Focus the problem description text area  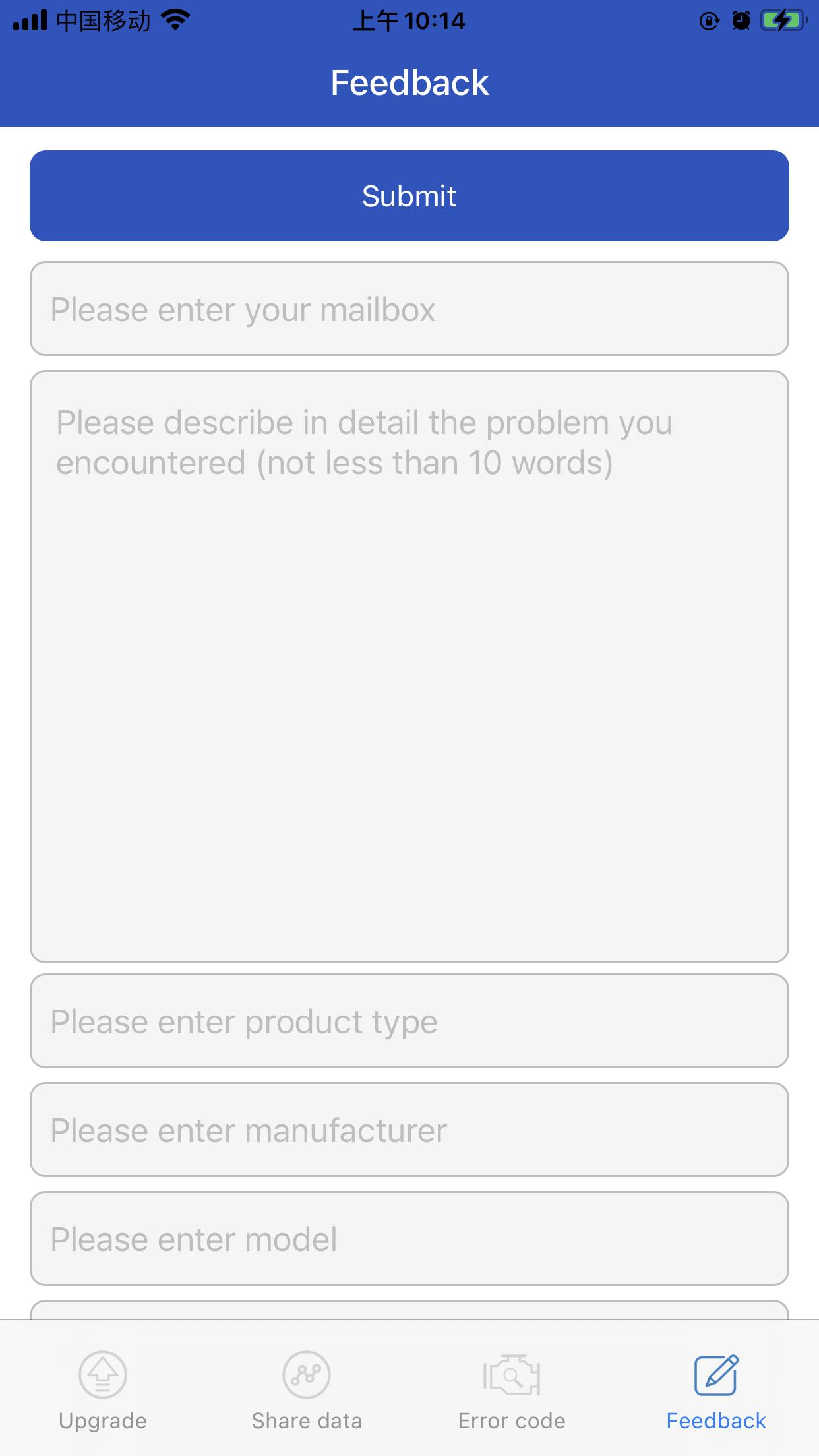[409, 666]
